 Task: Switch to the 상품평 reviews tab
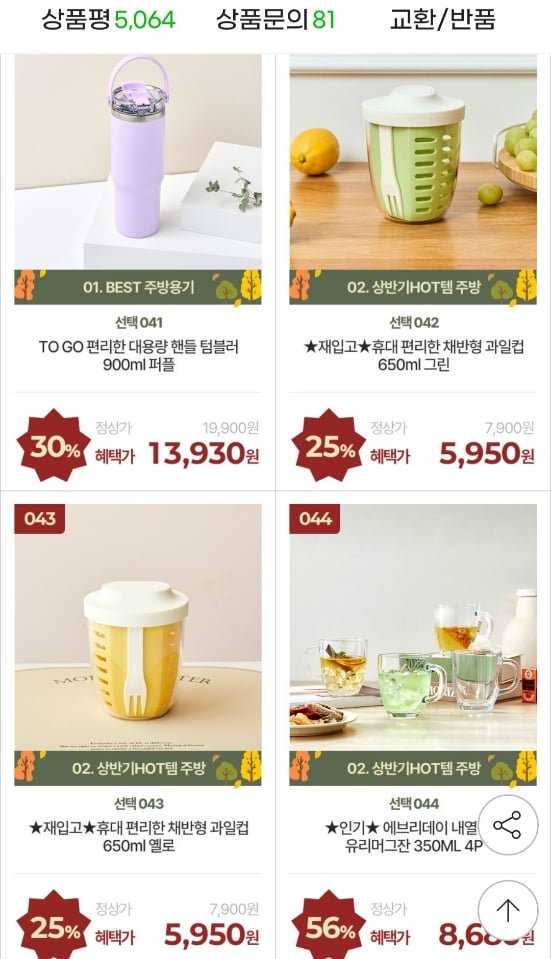point(108,20)
